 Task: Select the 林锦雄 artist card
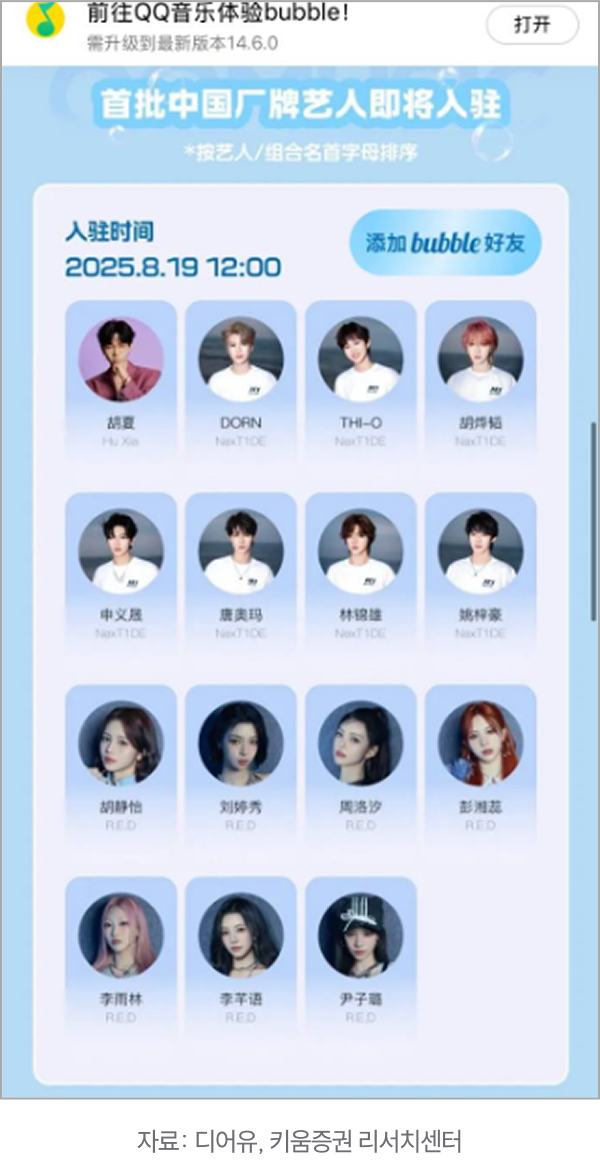(x=361, y=567)
